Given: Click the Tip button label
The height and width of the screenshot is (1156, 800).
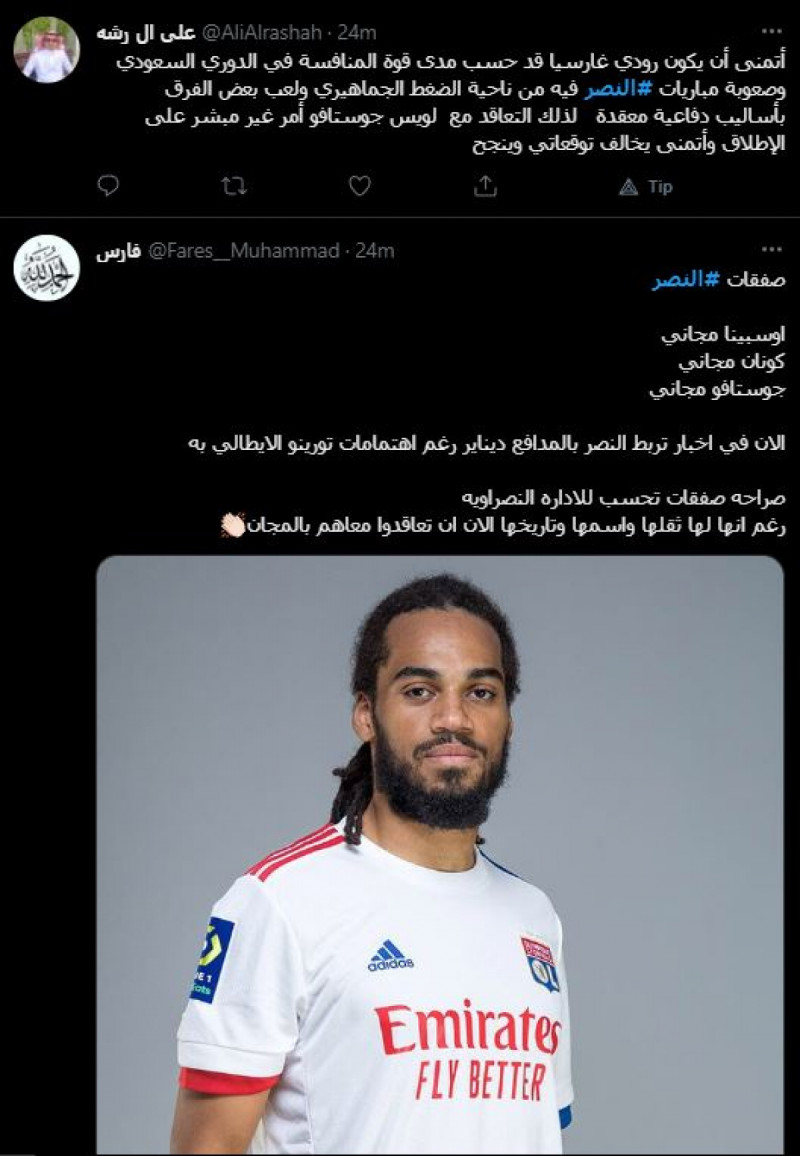Looking at the screenshot, I should click(660, 184).
